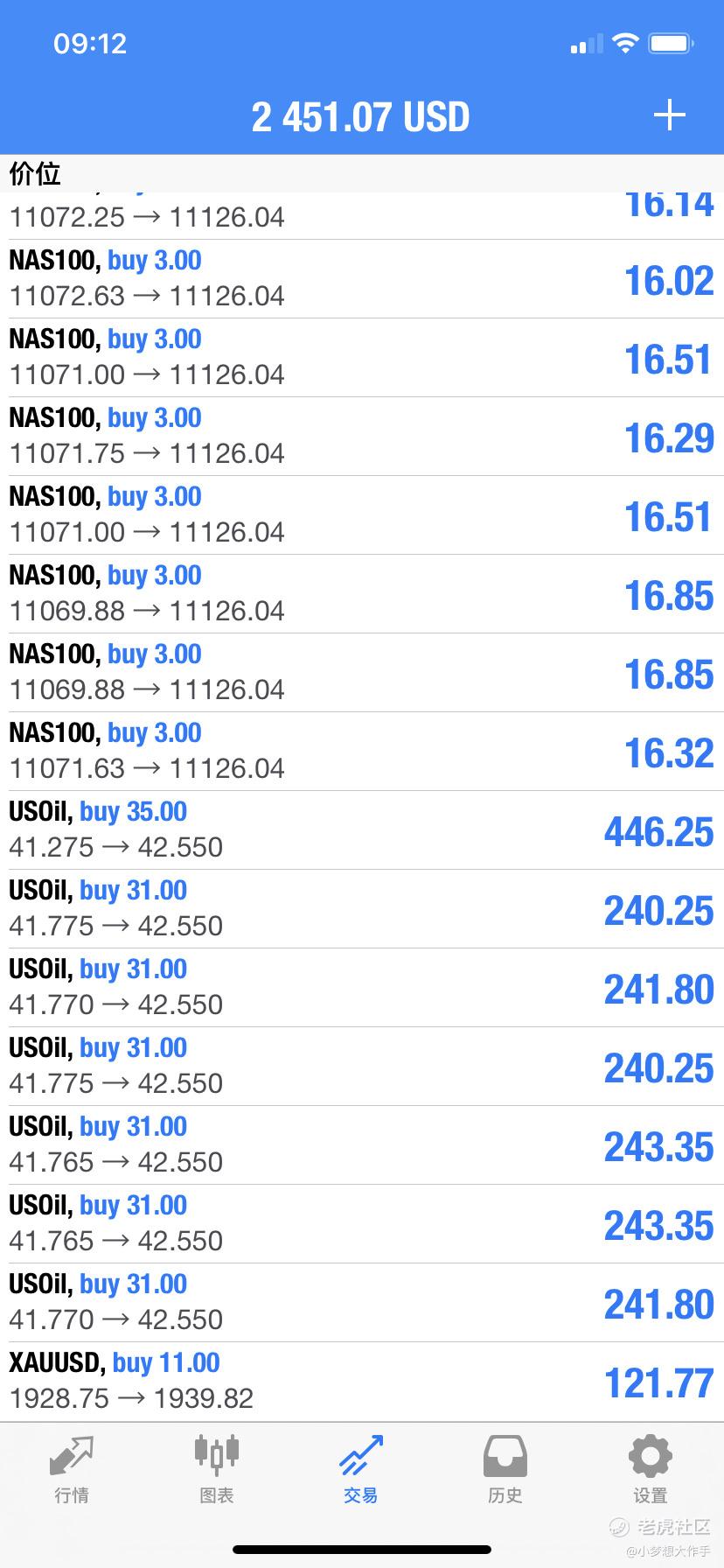
Task: Open the USOil buy 35.00 position
Action: coord(362,830)
